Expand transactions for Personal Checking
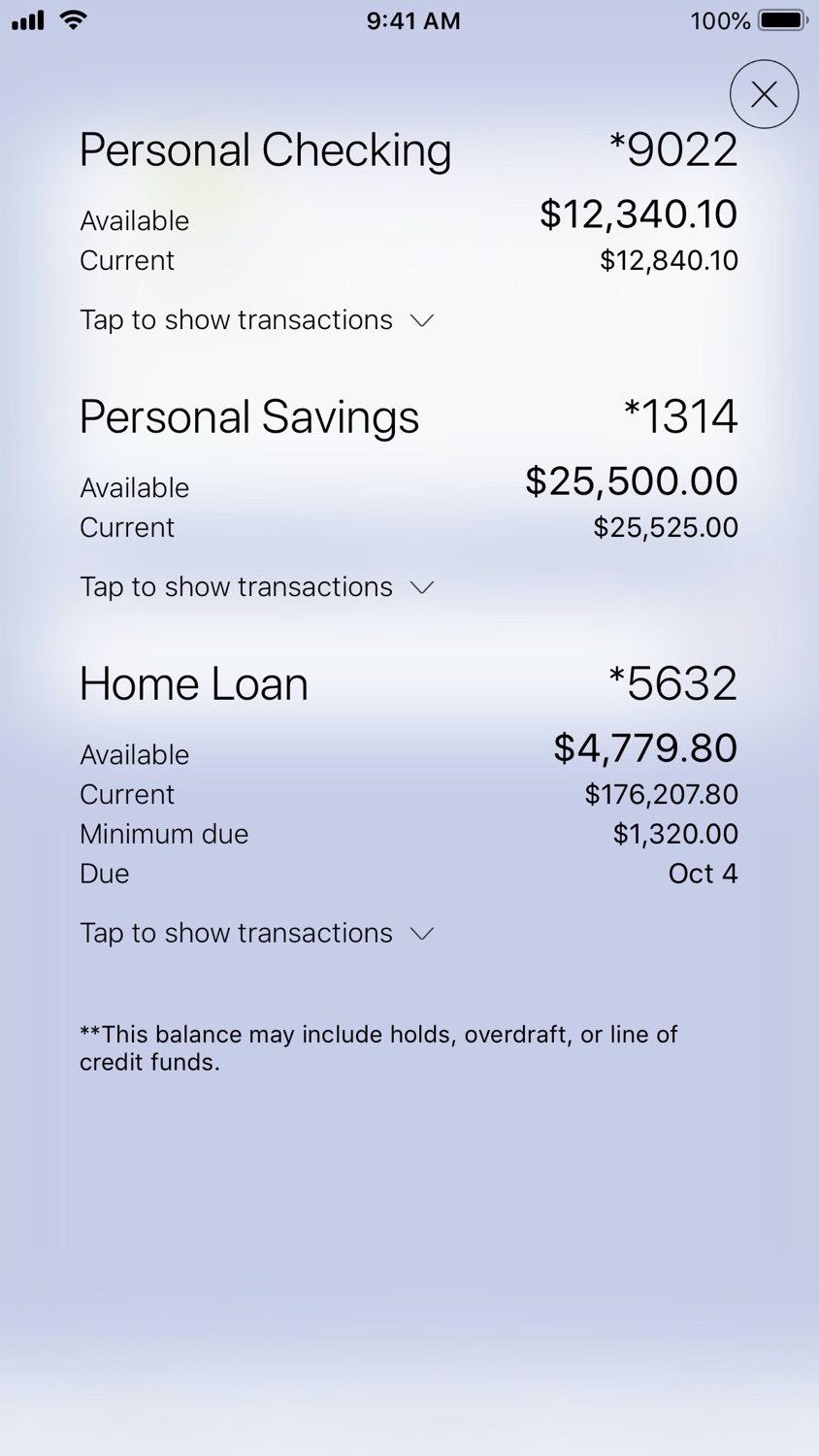819x1456 pixels. click(x=256, y=320)
